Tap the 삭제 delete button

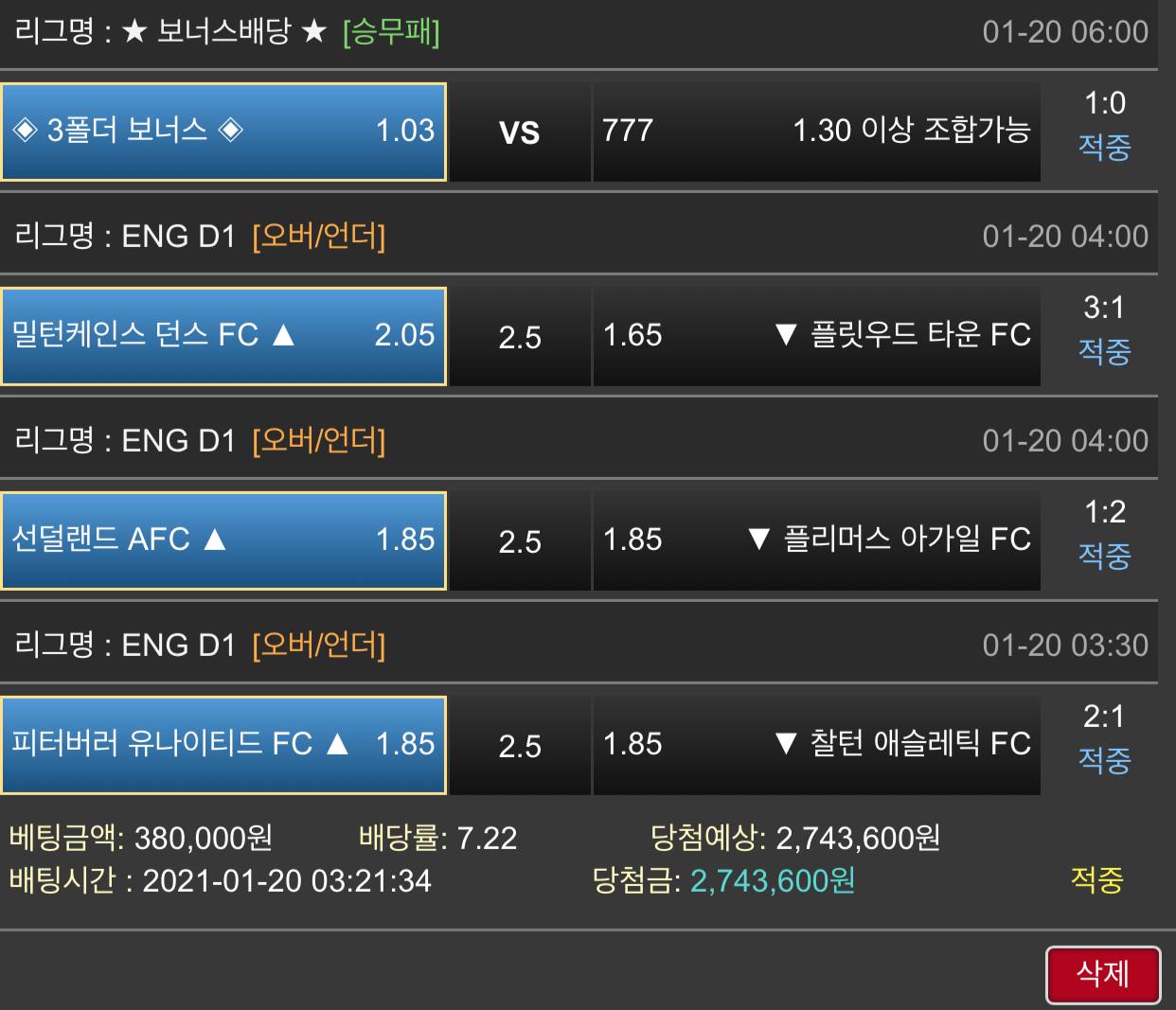[x=1102, y=974]
